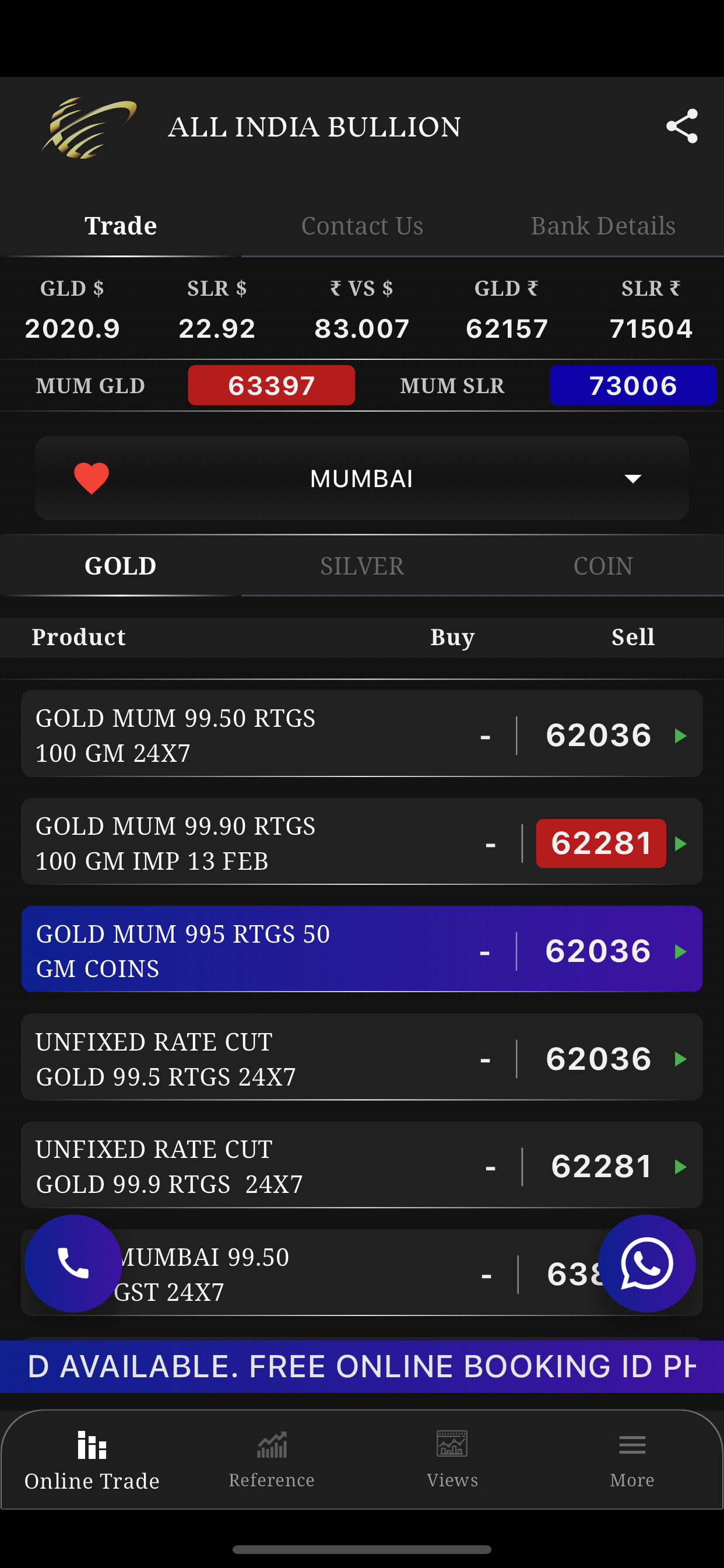Return to Online Trade tab
The height and width of the screenshot is (1568, 724).
92,1460
